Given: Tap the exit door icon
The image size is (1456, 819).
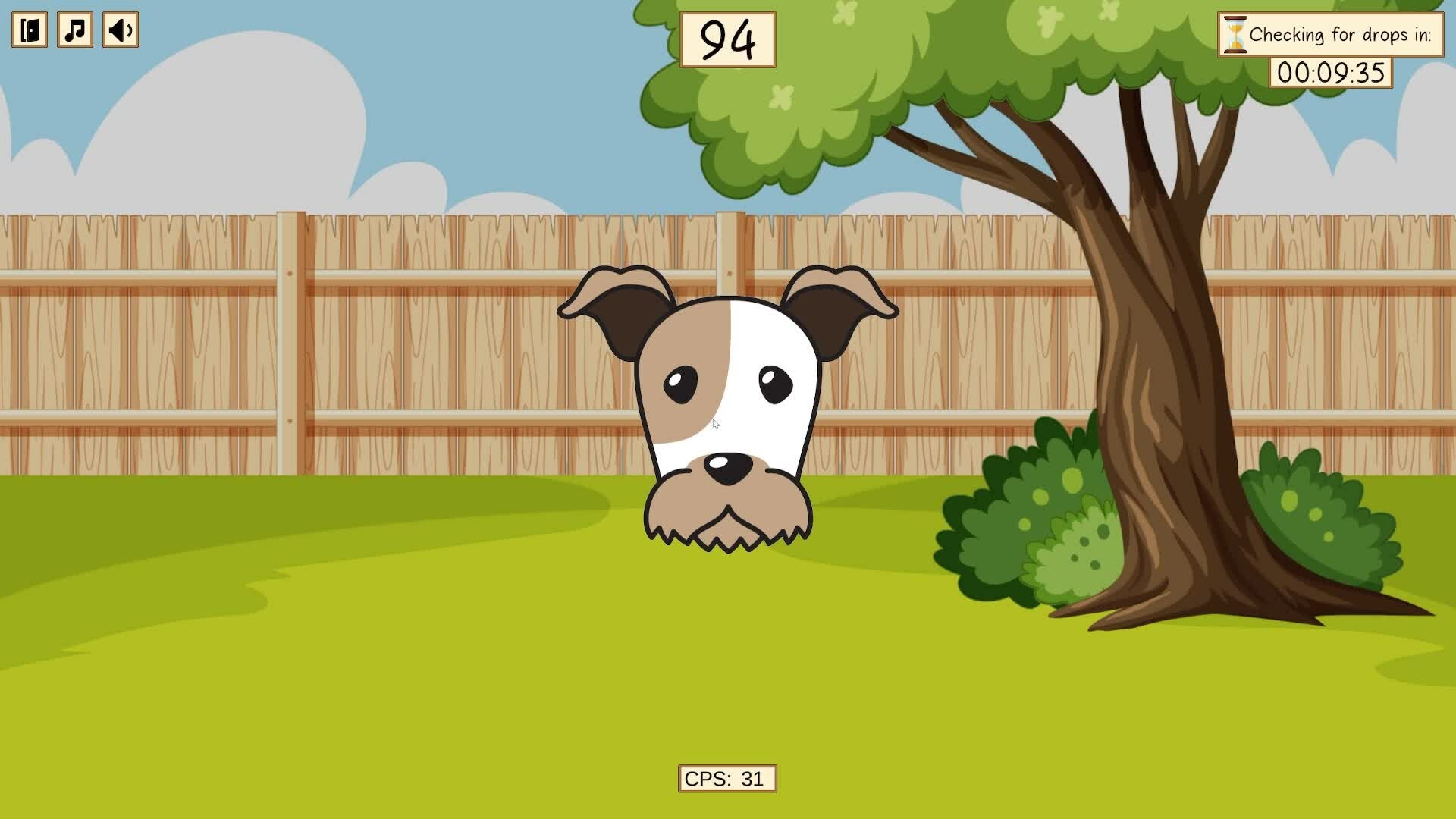Looking at the screenshot, I should coord(30,30).
